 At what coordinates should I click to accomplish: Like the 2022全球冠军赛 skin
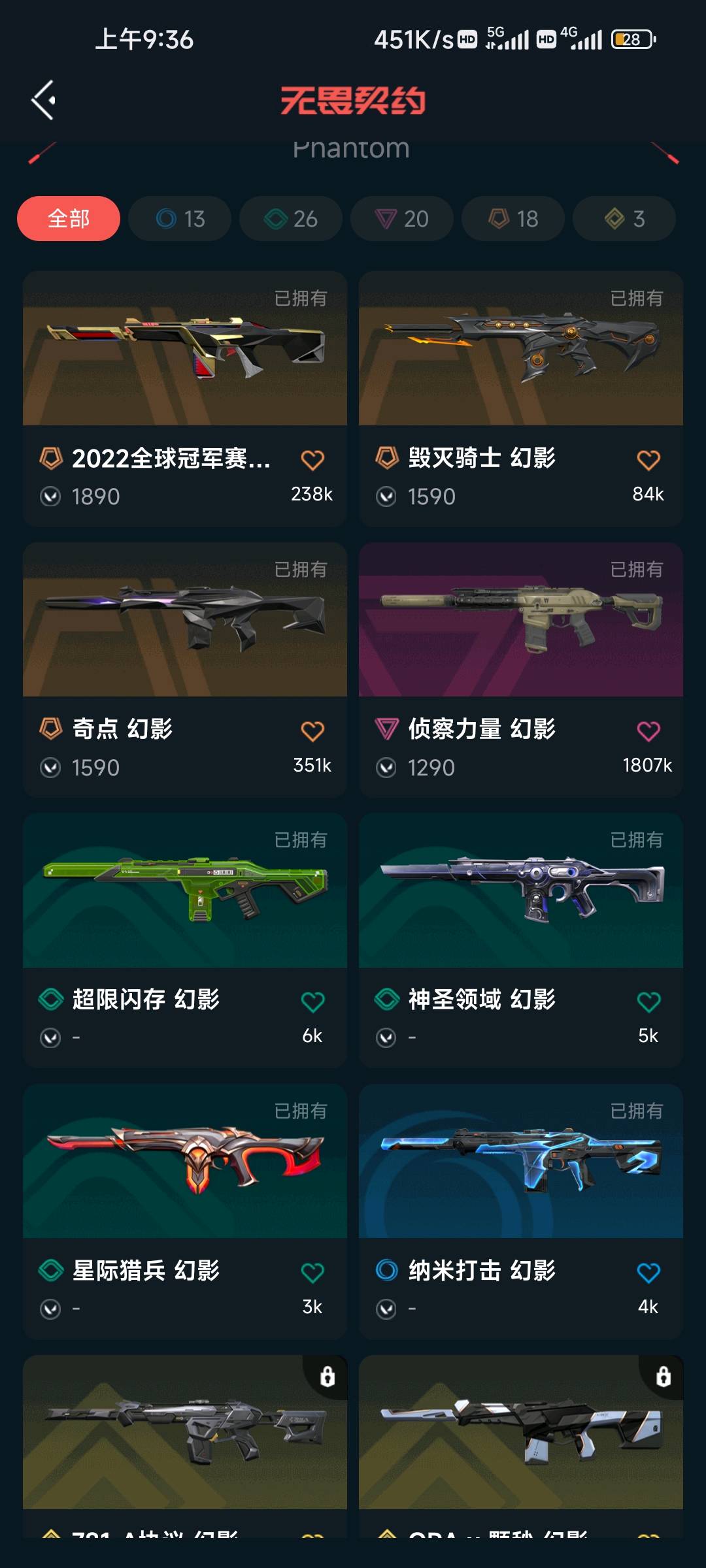(x=312, y=460)
